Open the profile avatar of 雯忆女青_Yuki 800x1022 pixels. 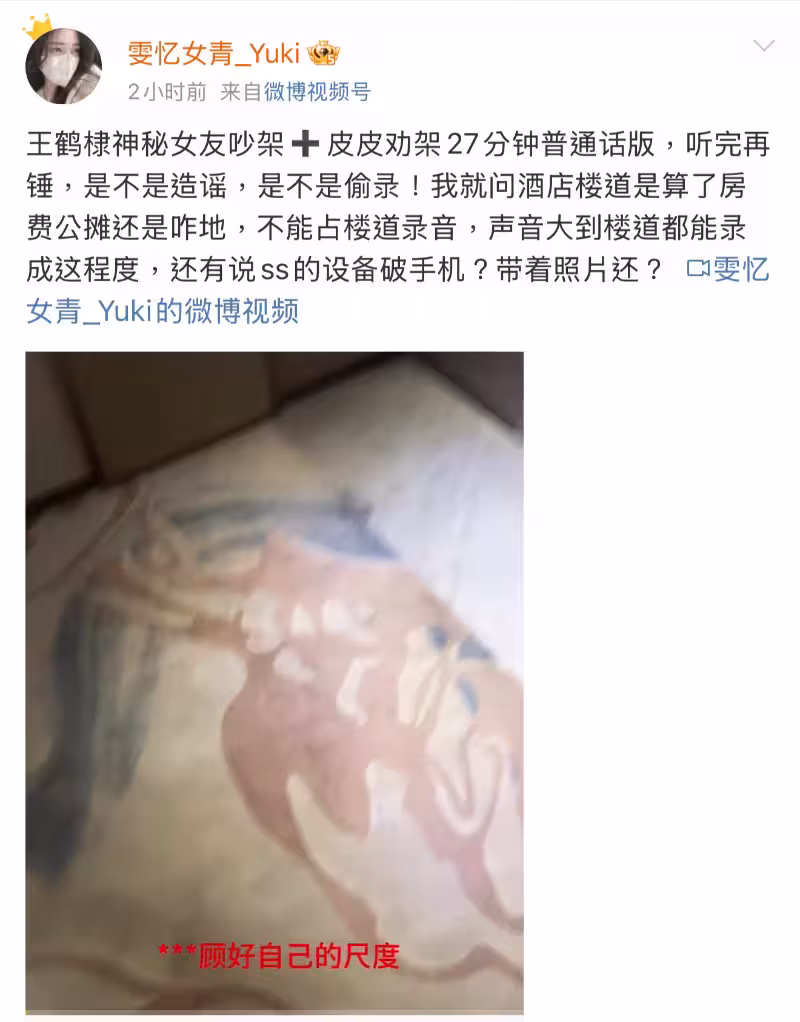[63, 65]
